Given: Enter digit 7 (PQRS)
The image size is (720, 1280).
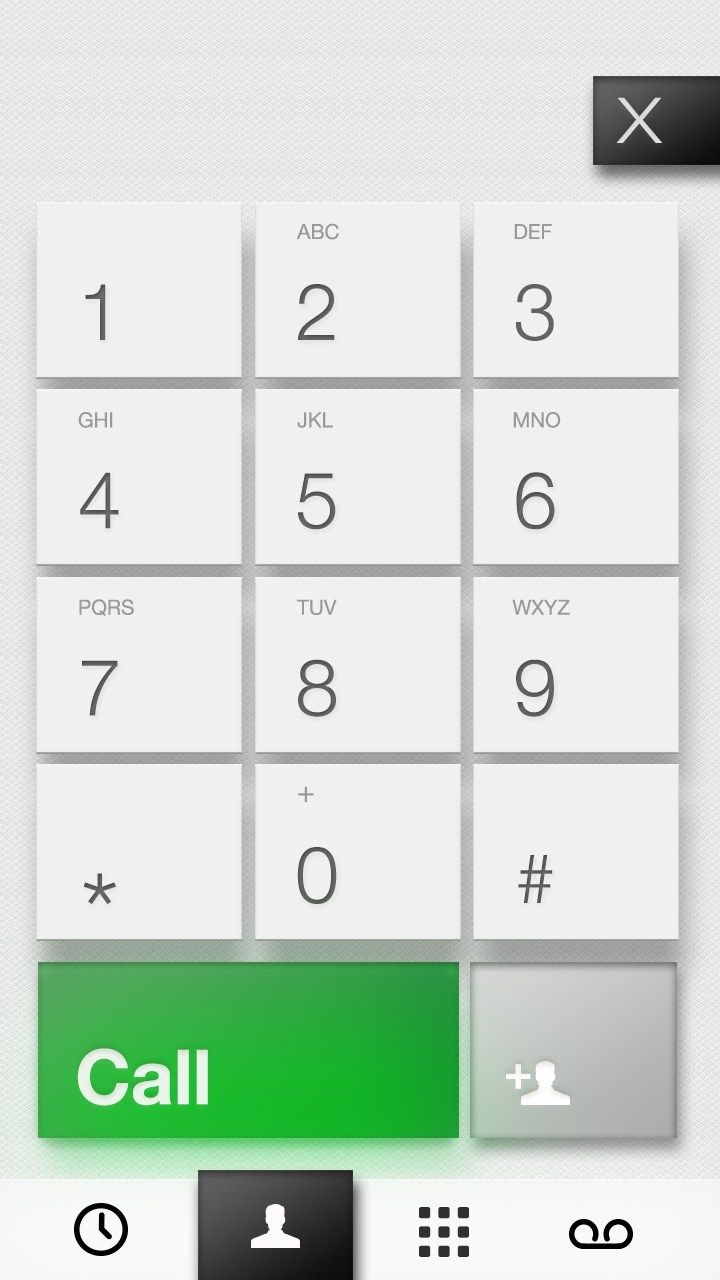Looking at the screenshot, I should pyautogui.click(x=139, y=664).
